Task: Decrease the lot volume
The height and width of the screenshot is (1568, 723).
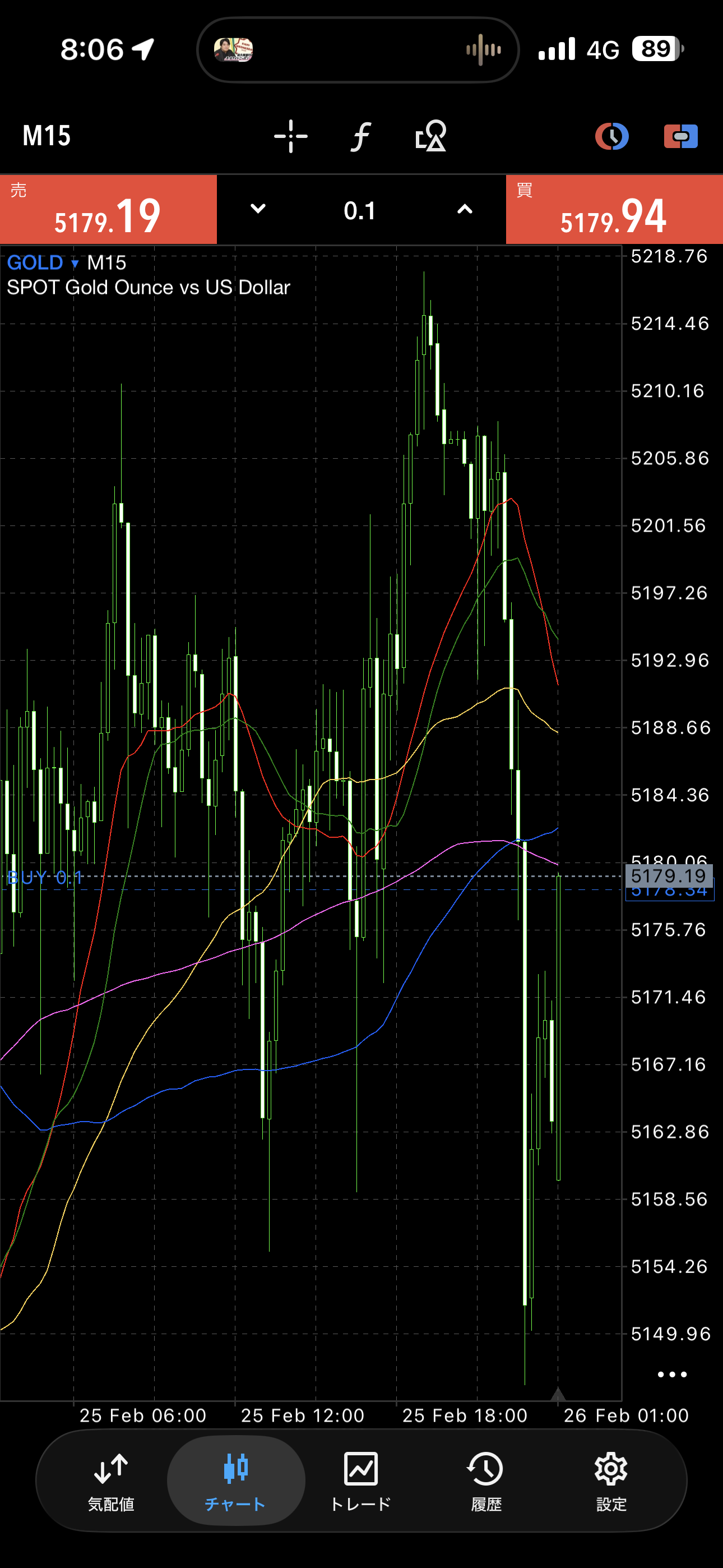Action: tap(258, 209)
